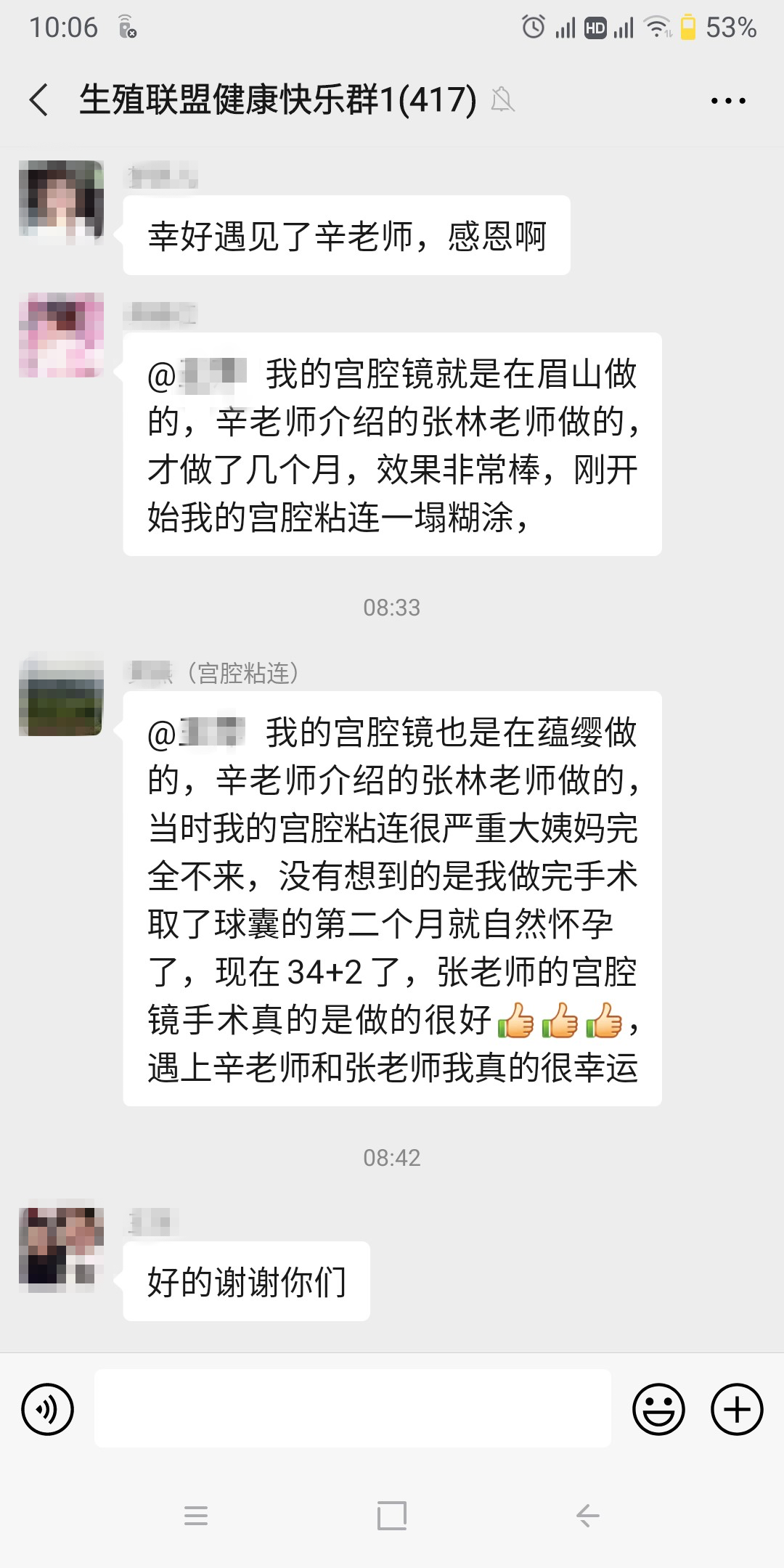The height and width of the screenshot is (1568, 784).
Task: Open avatar of sender saying 幸好遇见了辛老师
Action: (x=61, y=201)
